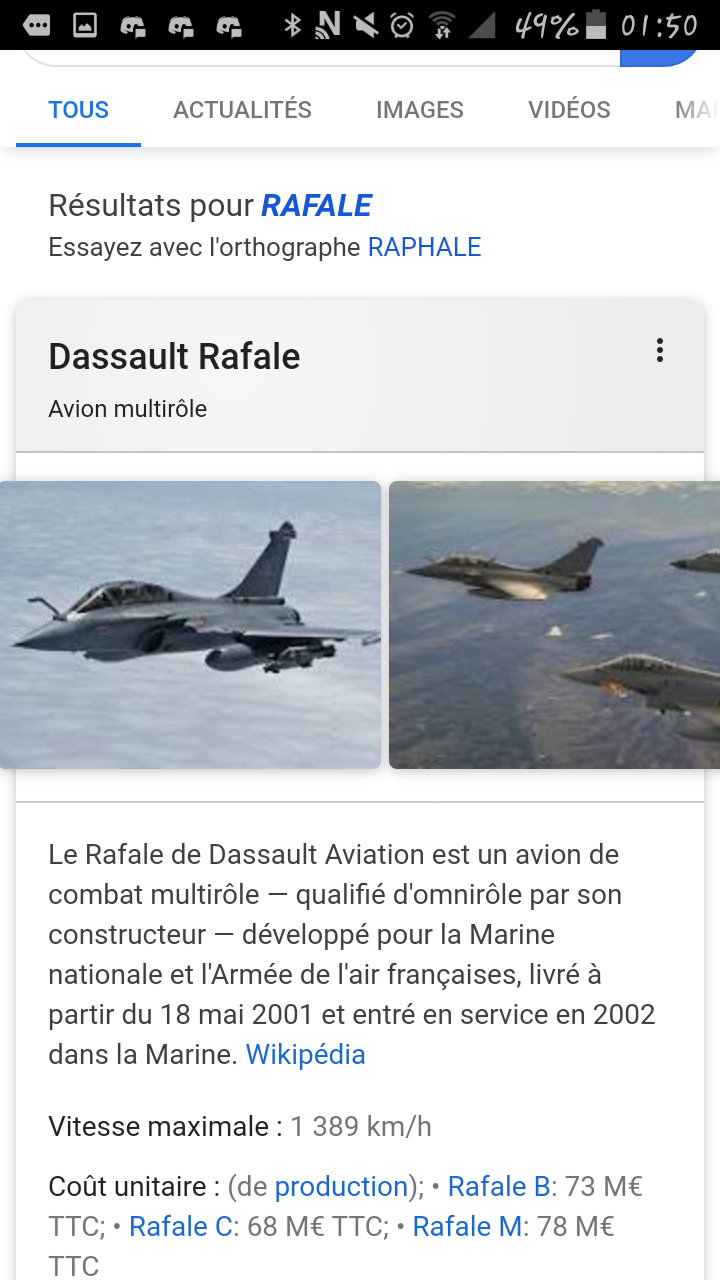The width and height of the screenshot is (720, 1280).
Task: Switch to the Actualités tab
Action: [x=242, y=110]
